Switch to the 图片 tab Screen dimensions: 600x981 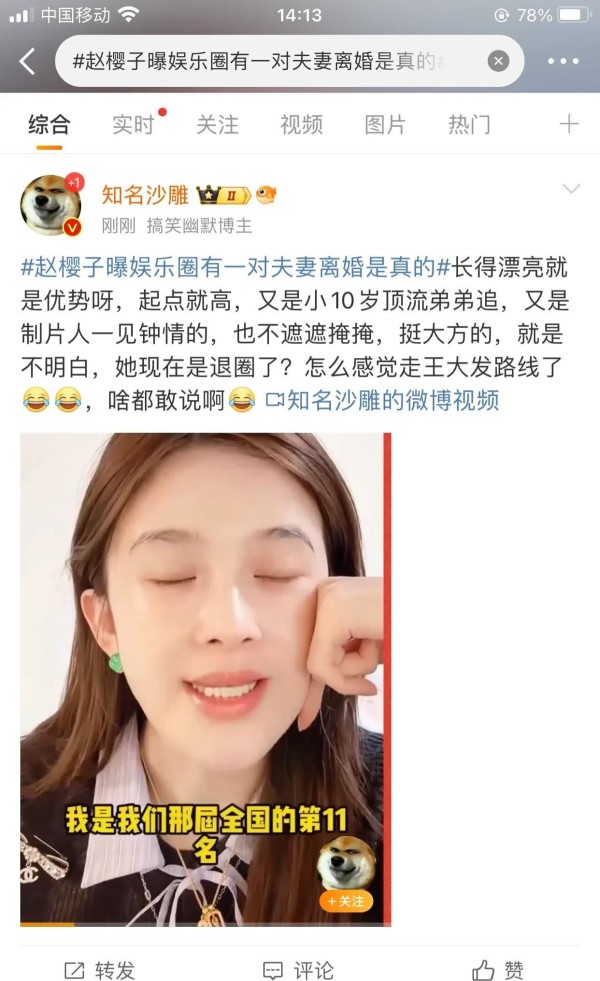[x=385, y=125]
